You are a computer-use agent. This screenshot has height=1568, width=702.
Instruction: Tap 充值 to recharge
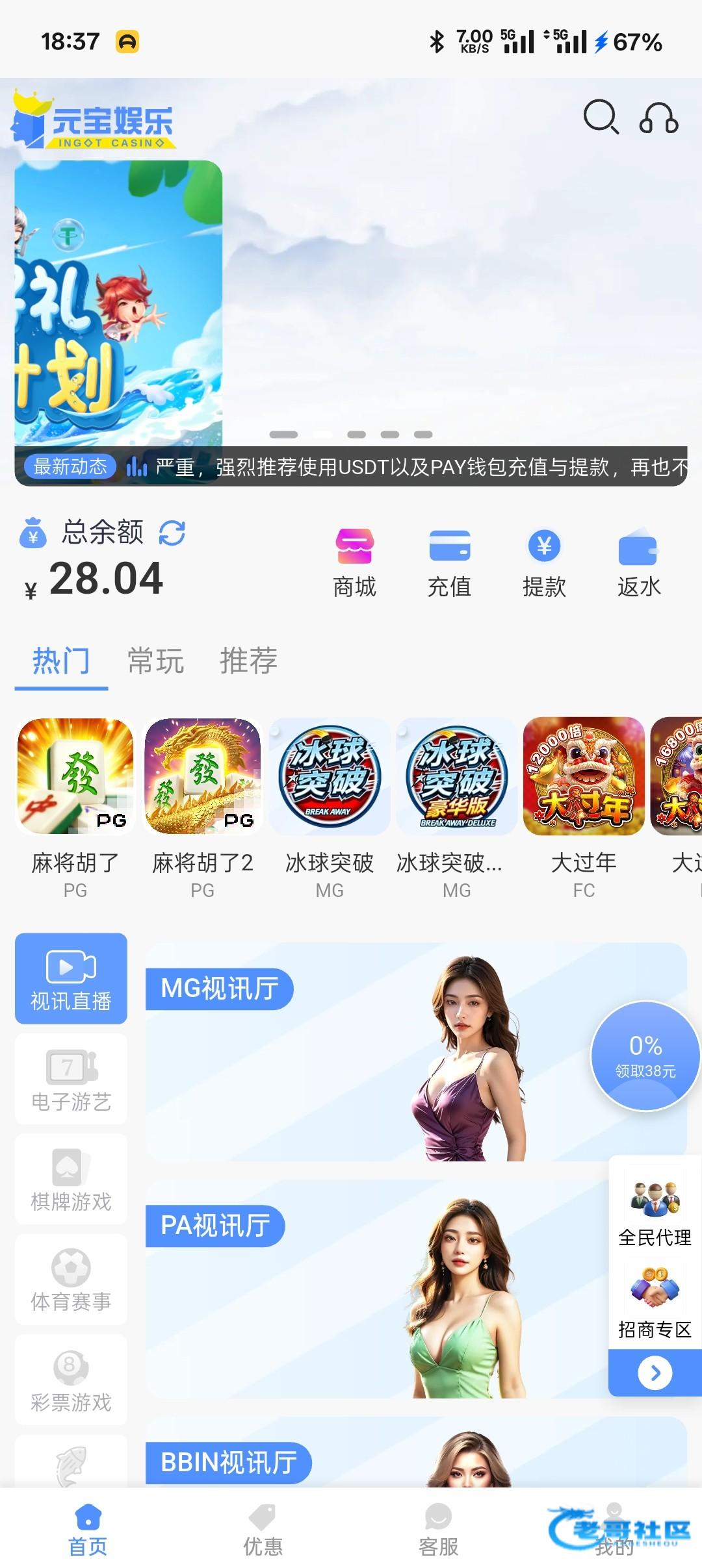click(449, 563)
